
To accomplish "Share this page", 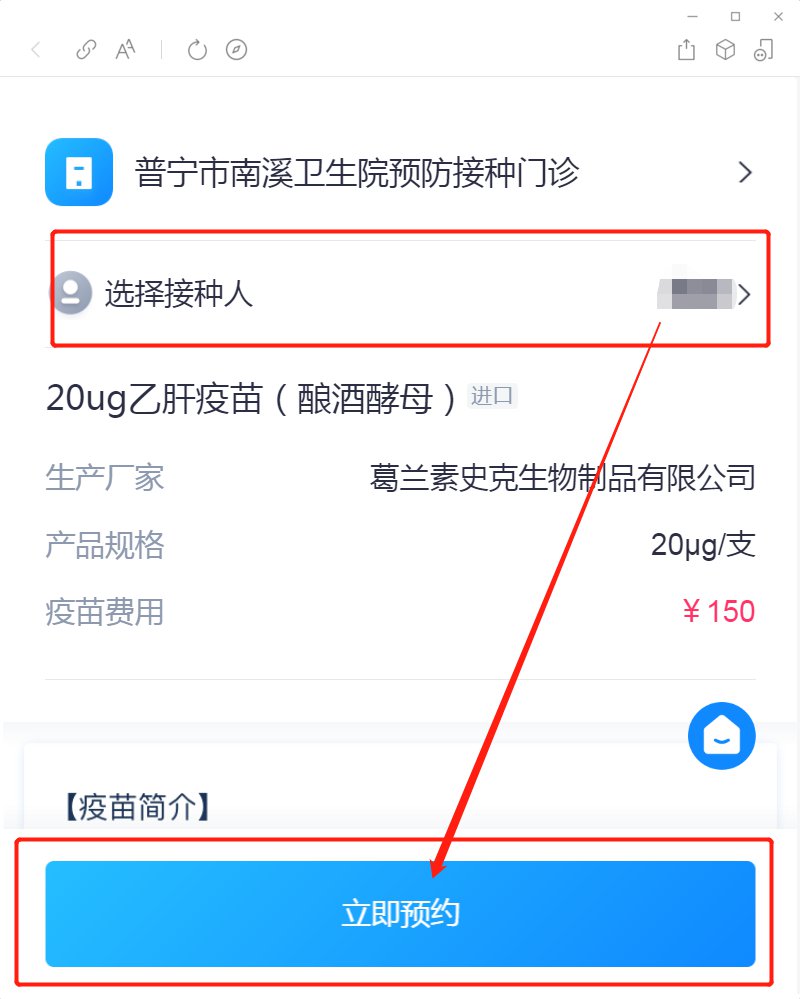I will click(x=686, y=49).
